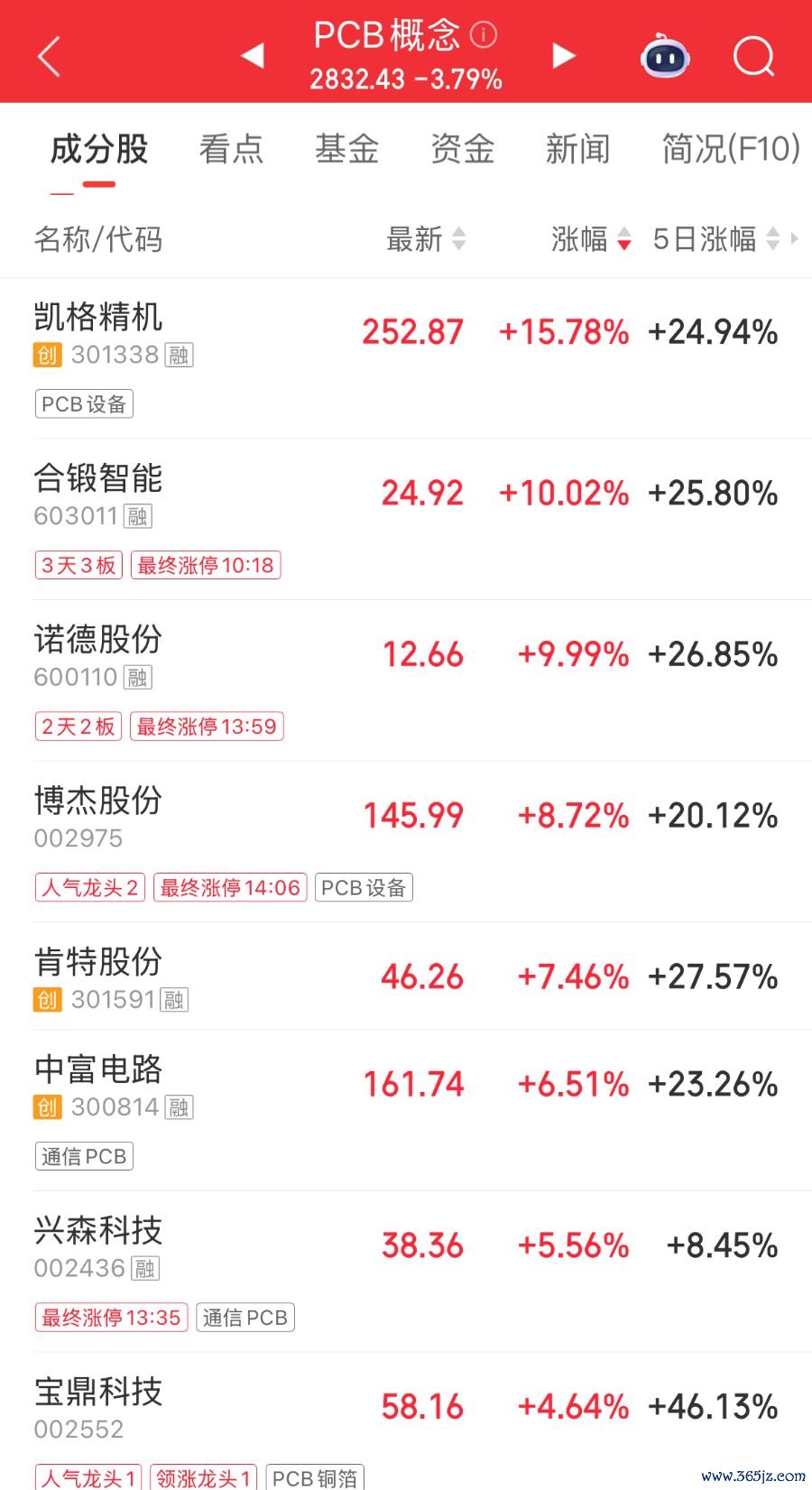Switch to the previous sector with left arrow
This screenshot has height=1490, width=812.
click(253, 56)
